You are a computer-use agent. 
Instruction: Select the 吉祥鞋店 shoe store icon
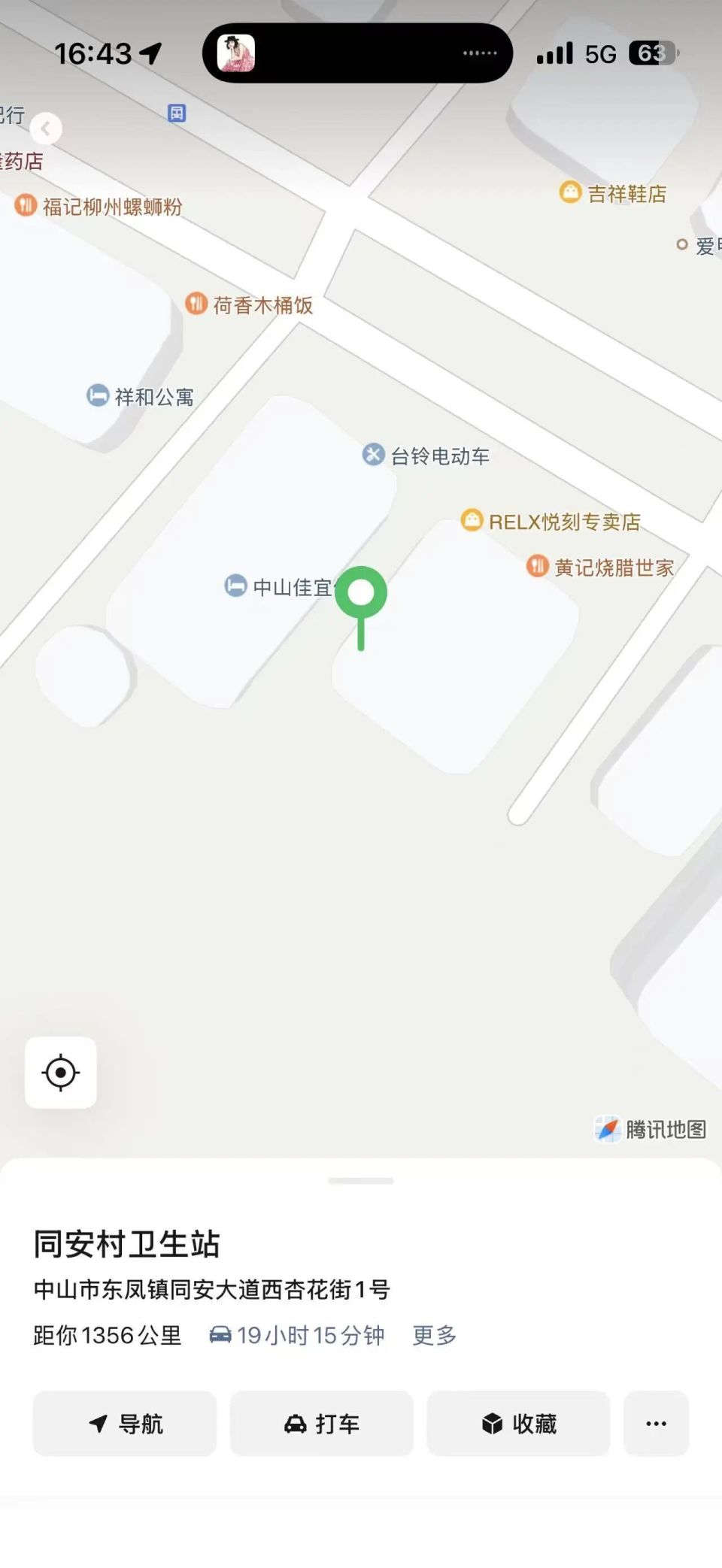pyautogui.click(x=569, y=193)
